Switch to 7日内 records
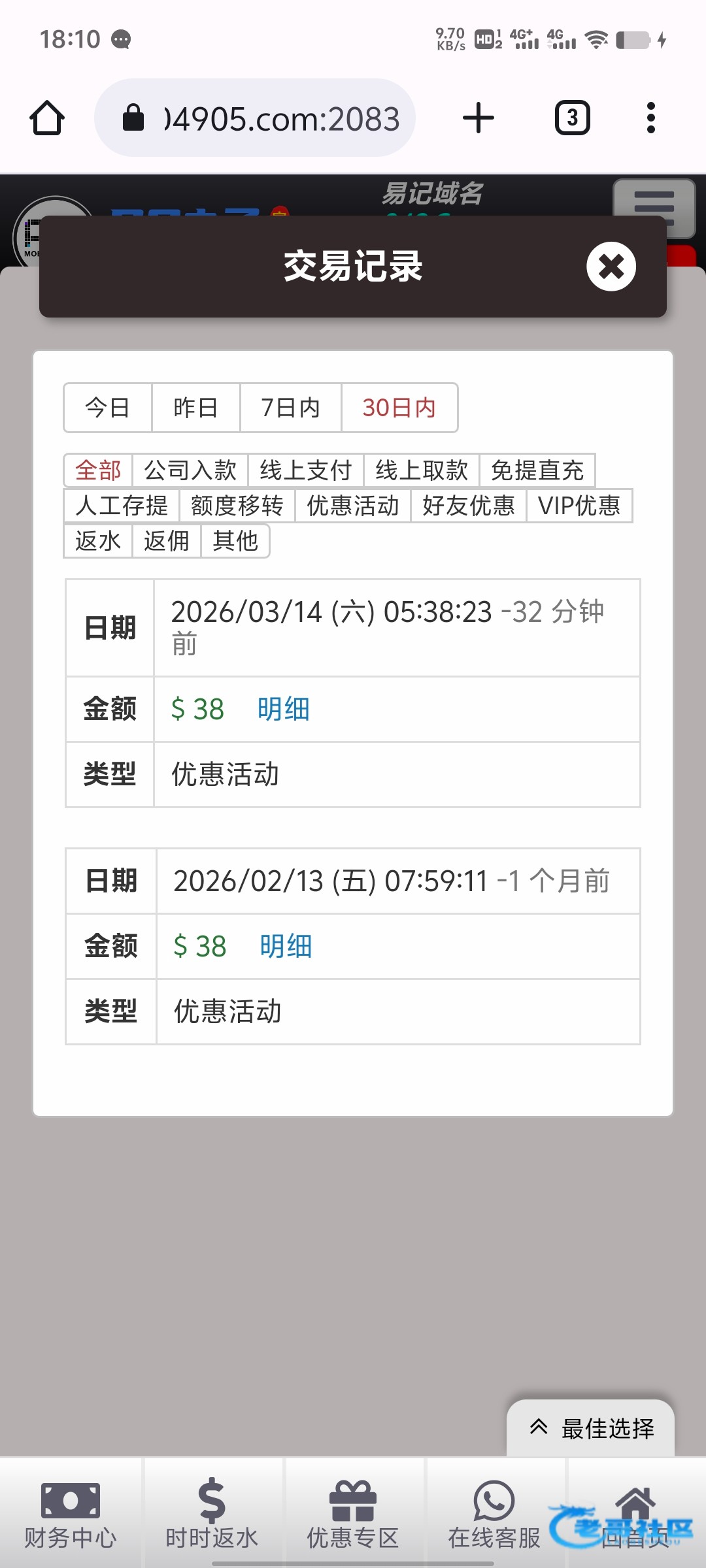The height and width of the screenshot is (1568, 706). 291,408
